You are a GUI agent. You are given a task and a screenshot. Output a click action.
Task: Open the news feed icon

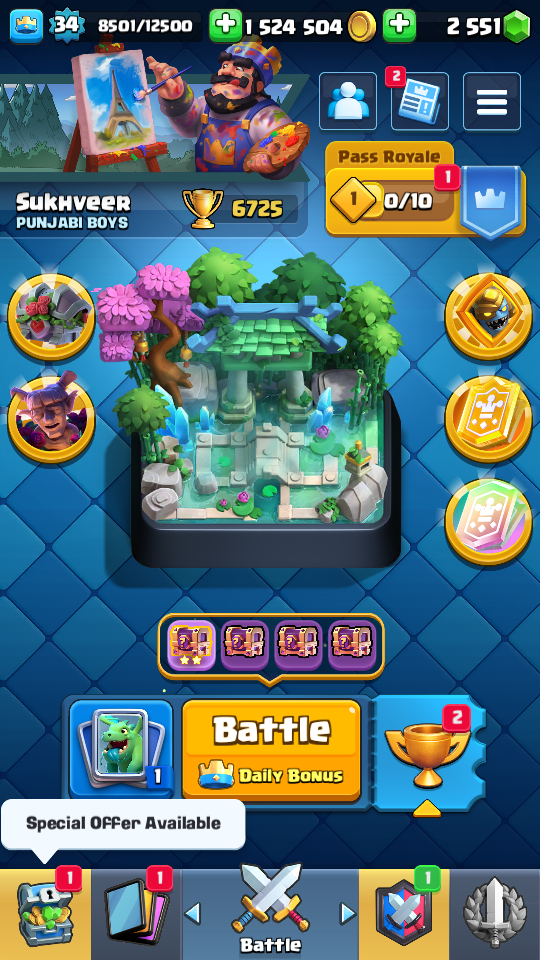(x=420, y=101)
